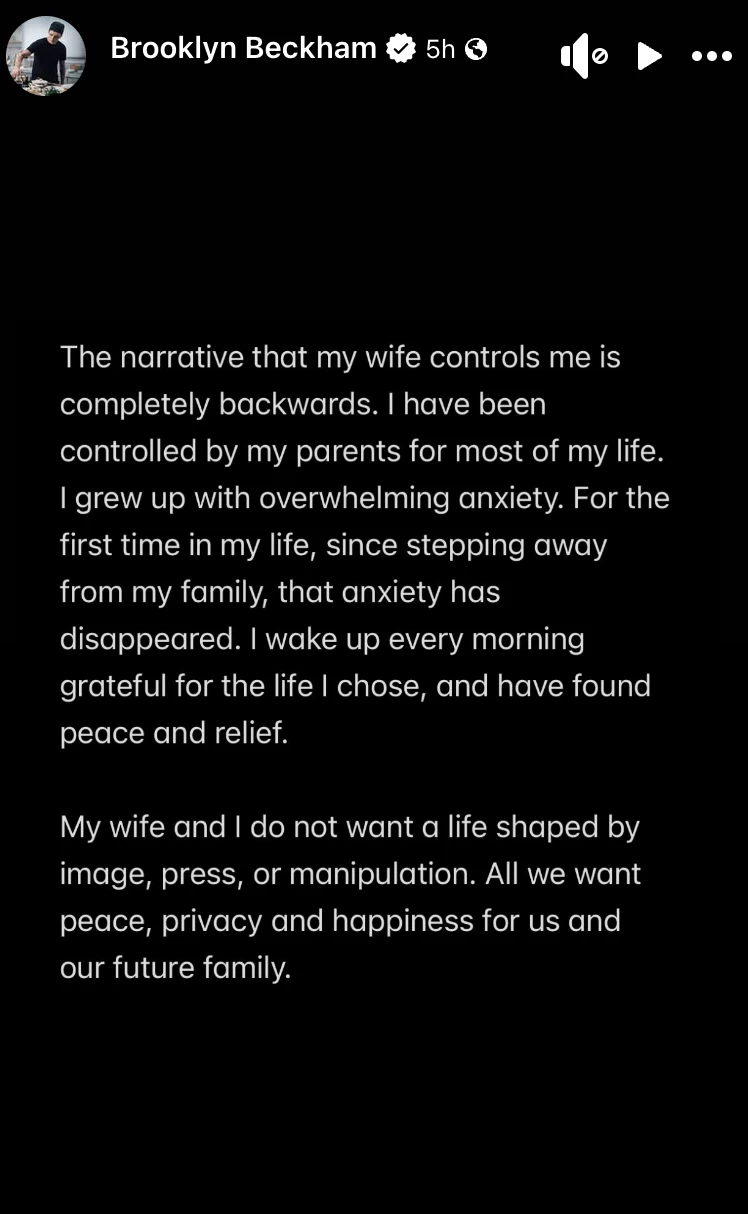This screenshot has width=748, height=1214.
Task: Play the paused story
Action: tap(650, 56)
